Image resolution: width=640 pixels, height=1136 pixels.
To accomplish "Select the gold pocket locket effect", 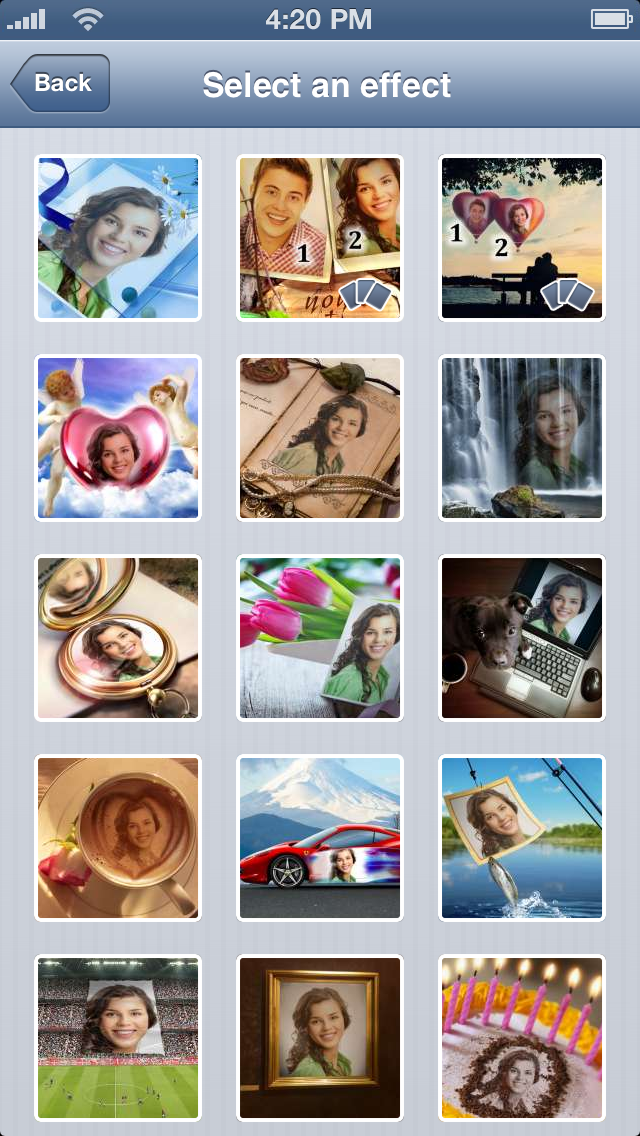I will click(x=118, y=638).
